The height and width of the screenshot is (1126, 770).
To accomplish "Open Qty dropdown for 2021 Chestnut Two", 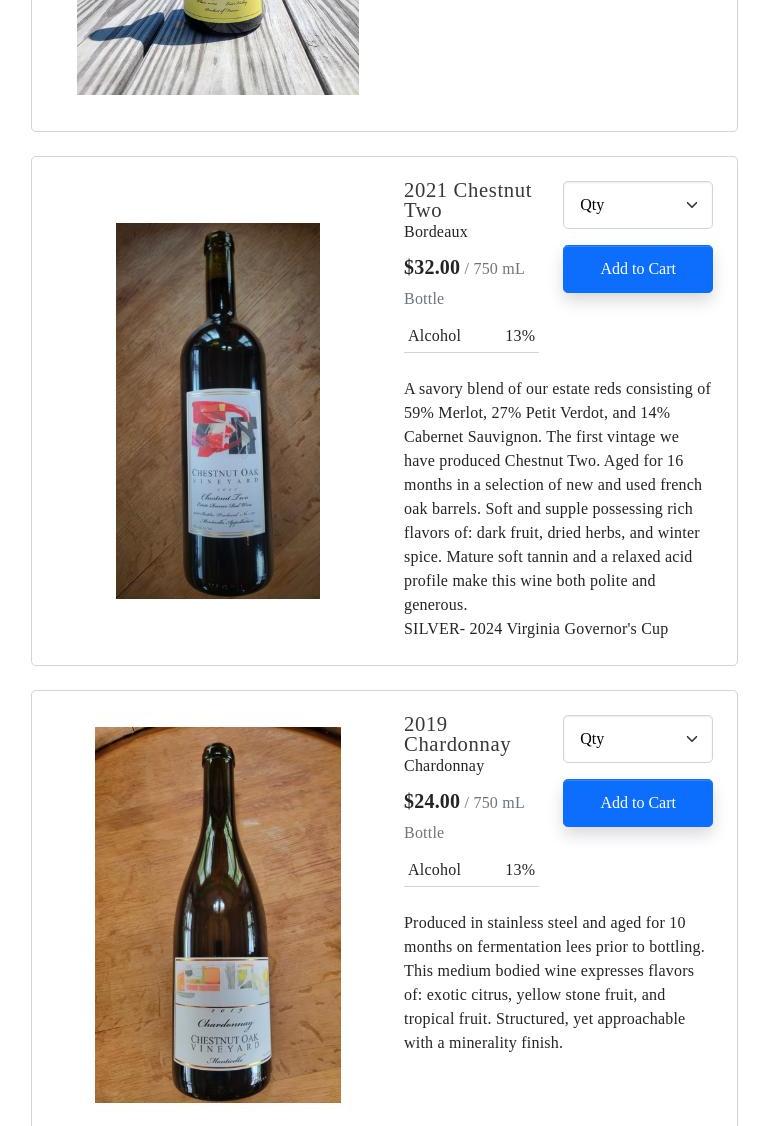I will click(x=637, y=205).
